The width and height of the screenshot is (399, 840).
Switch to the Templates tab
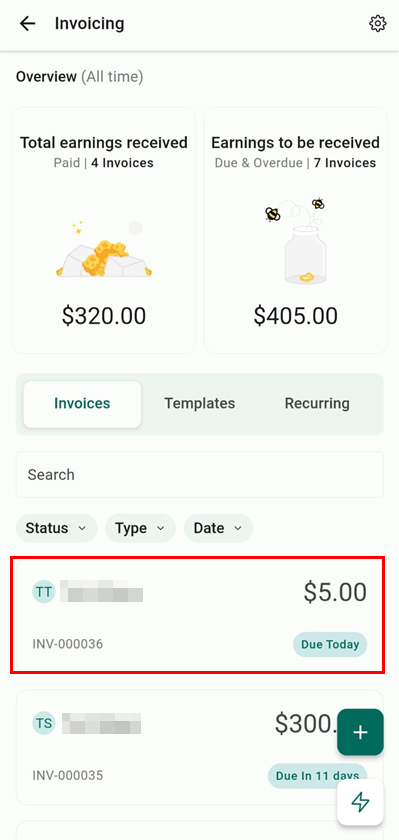coord(200,404)
